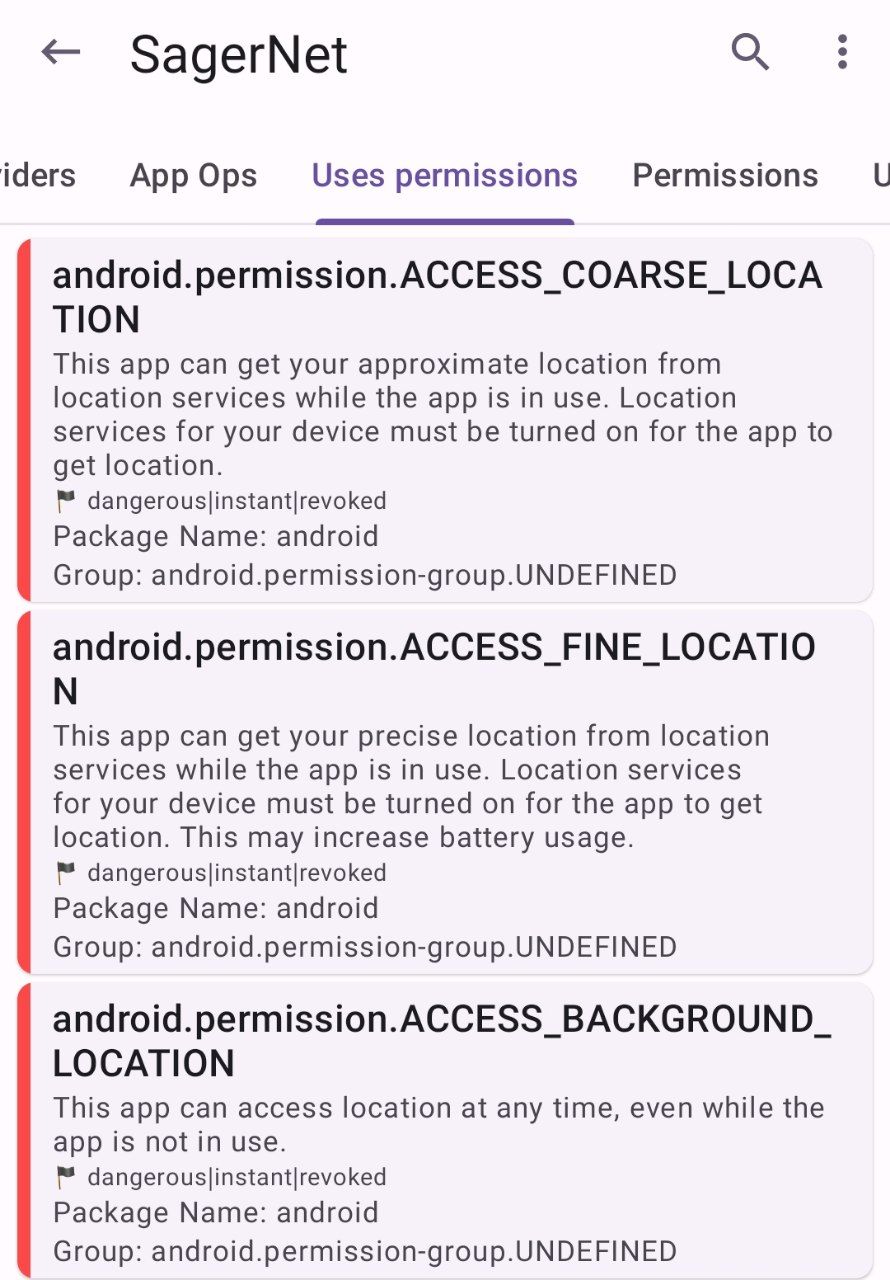Select the Uses permissions tab
The height and width of the screenshot is (1280, 890).
point(445,176)
